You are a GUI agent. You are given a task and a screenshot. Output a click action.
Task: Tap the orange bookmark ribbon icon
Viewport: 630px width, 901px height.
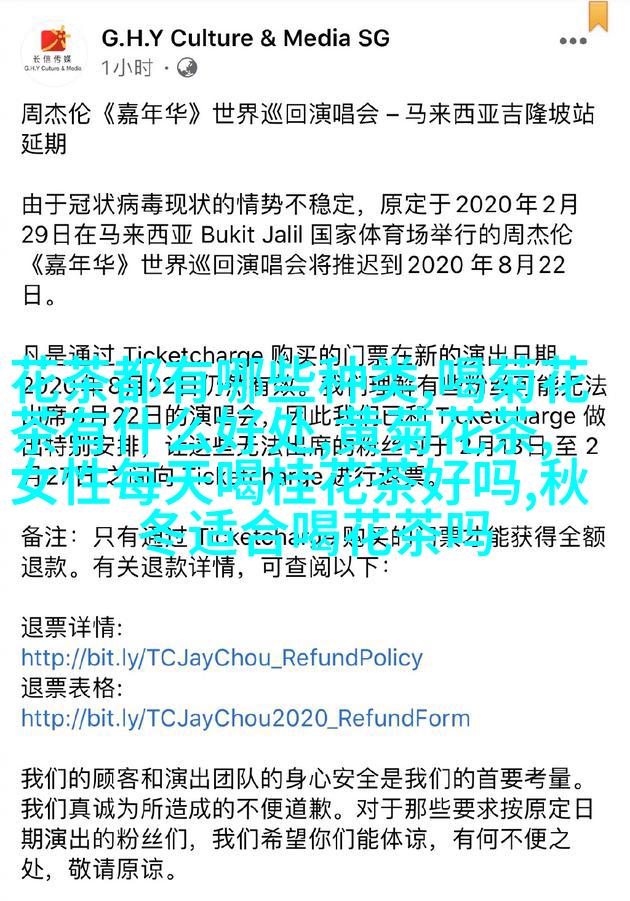pos(598,15)
